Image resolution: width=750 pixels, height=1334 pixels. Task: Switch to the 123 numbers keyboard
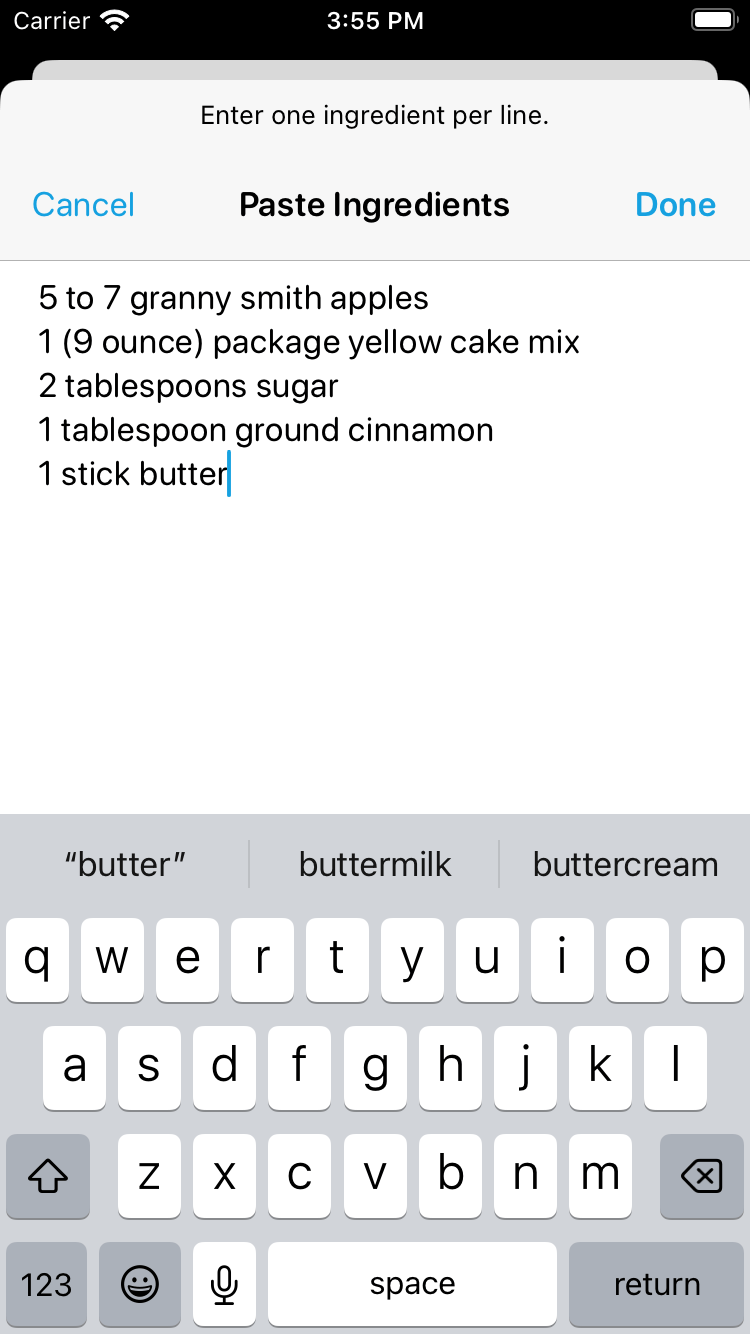tap(47, 1284)
